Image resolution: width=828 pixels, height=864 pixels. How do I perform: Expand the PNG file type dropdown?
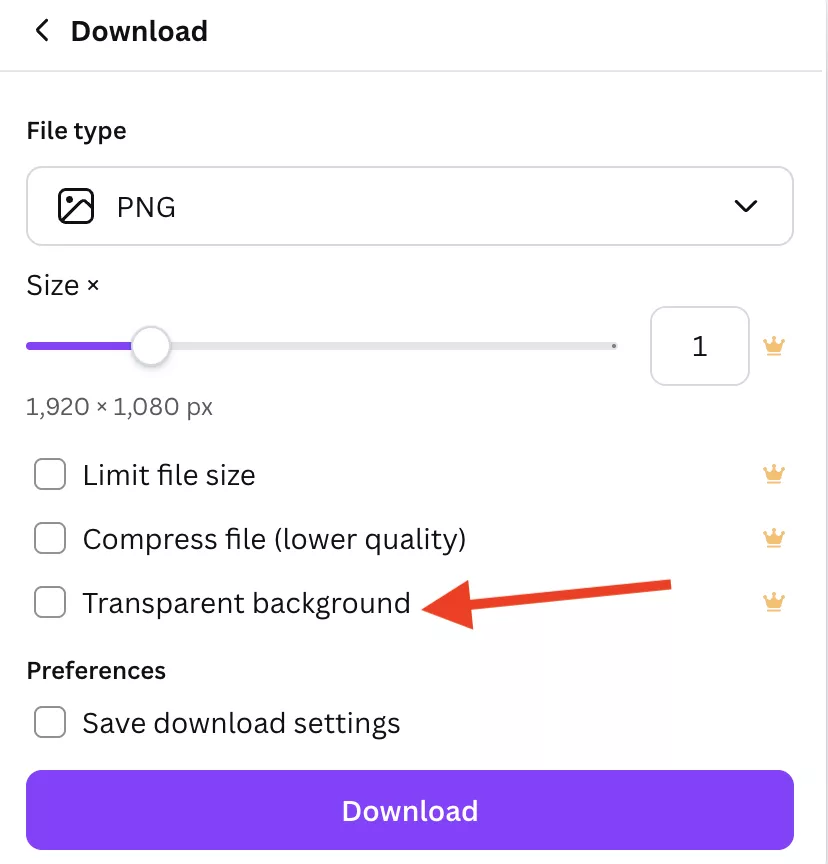409,207
